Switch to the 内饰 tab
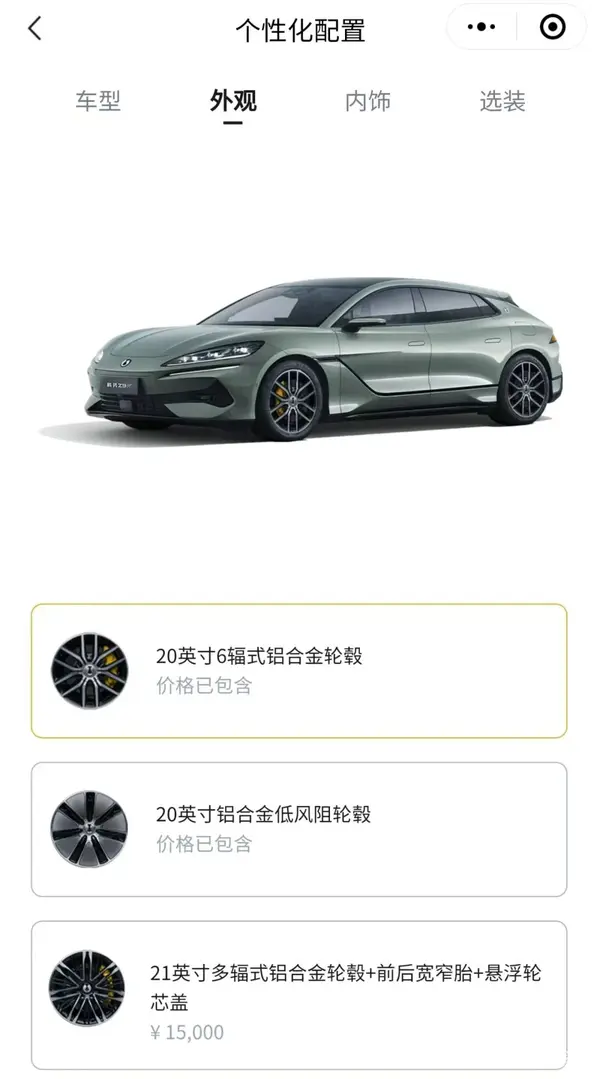 point(367,101)
